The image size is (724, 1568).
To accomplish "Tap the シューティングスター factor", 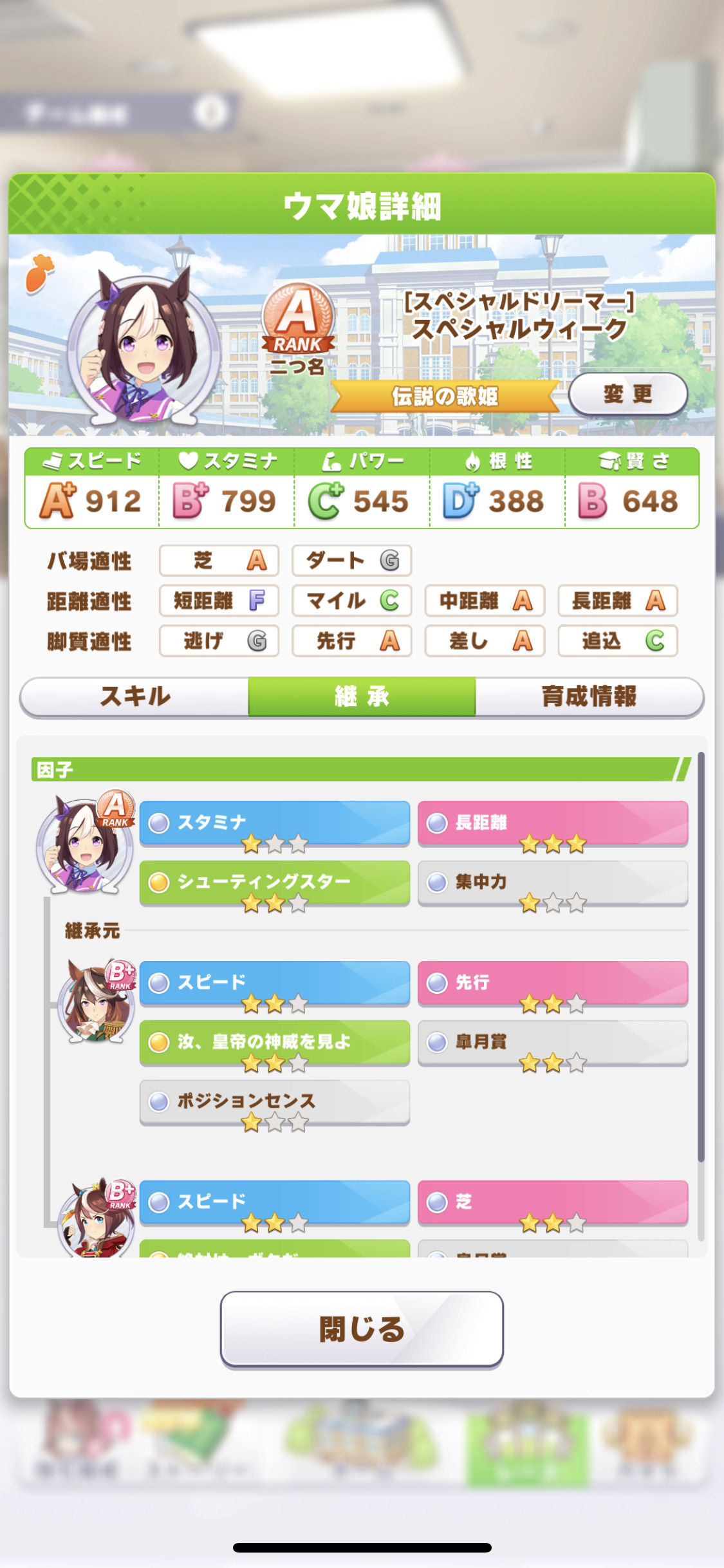I will (275, 883).
